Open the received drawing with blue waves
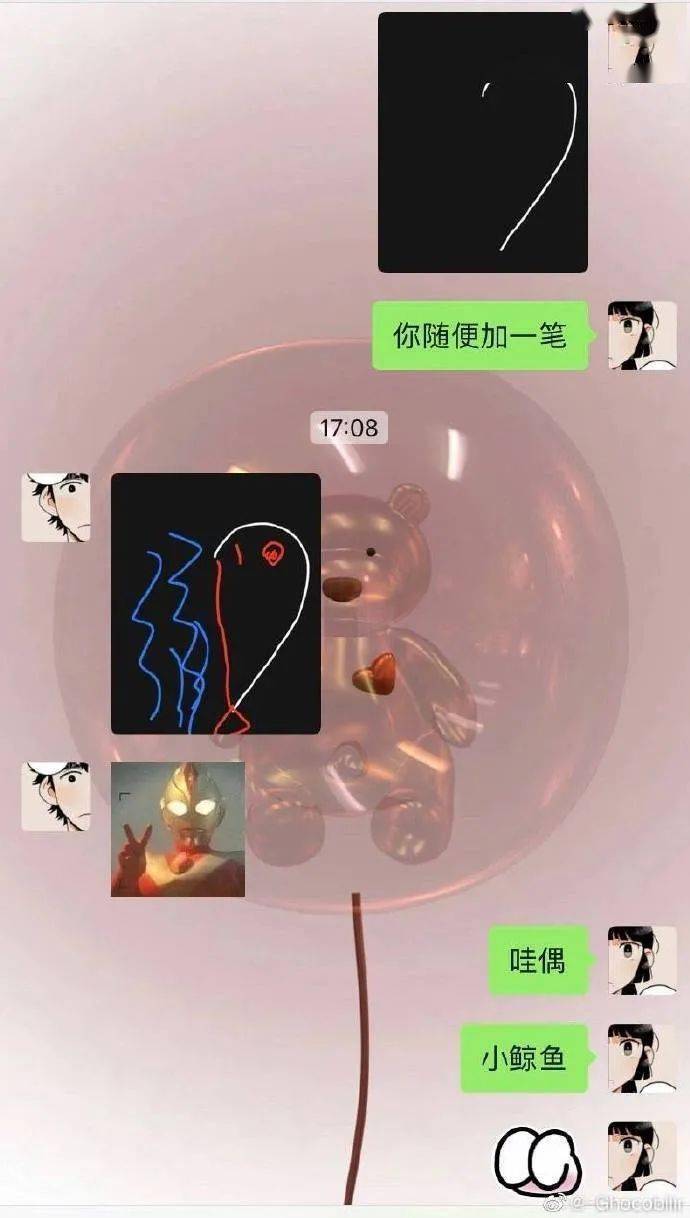Image resolution: width=690 pixels, height=1218 pixels. [215, 603]
